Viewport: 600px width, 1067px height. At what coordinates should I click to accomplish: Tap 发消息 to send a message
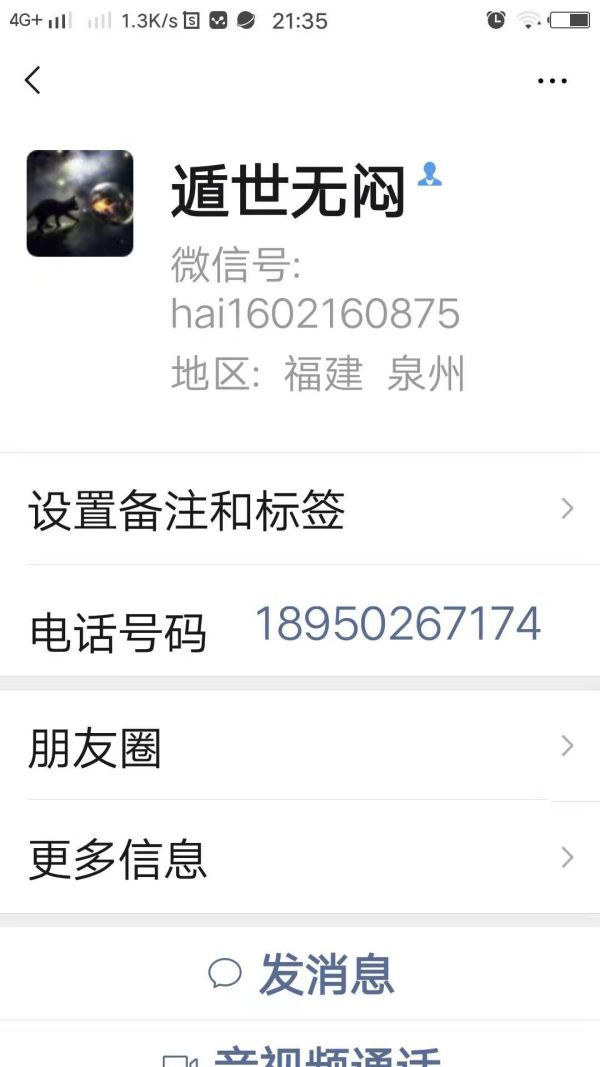pyautogui.click(x=302, y=974)
